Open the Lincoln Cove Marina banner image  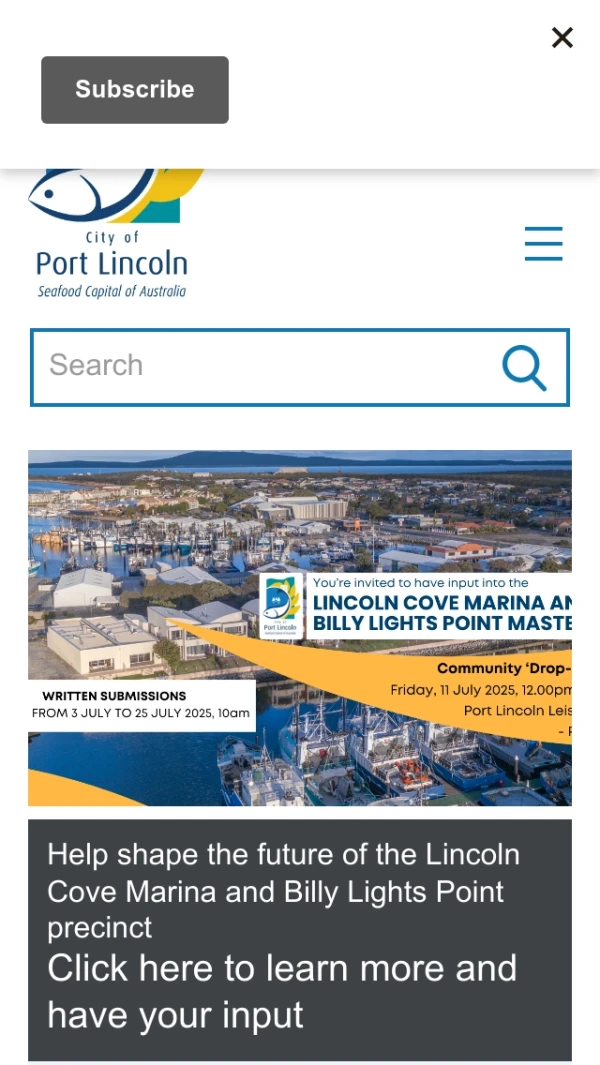coord(300,628)
